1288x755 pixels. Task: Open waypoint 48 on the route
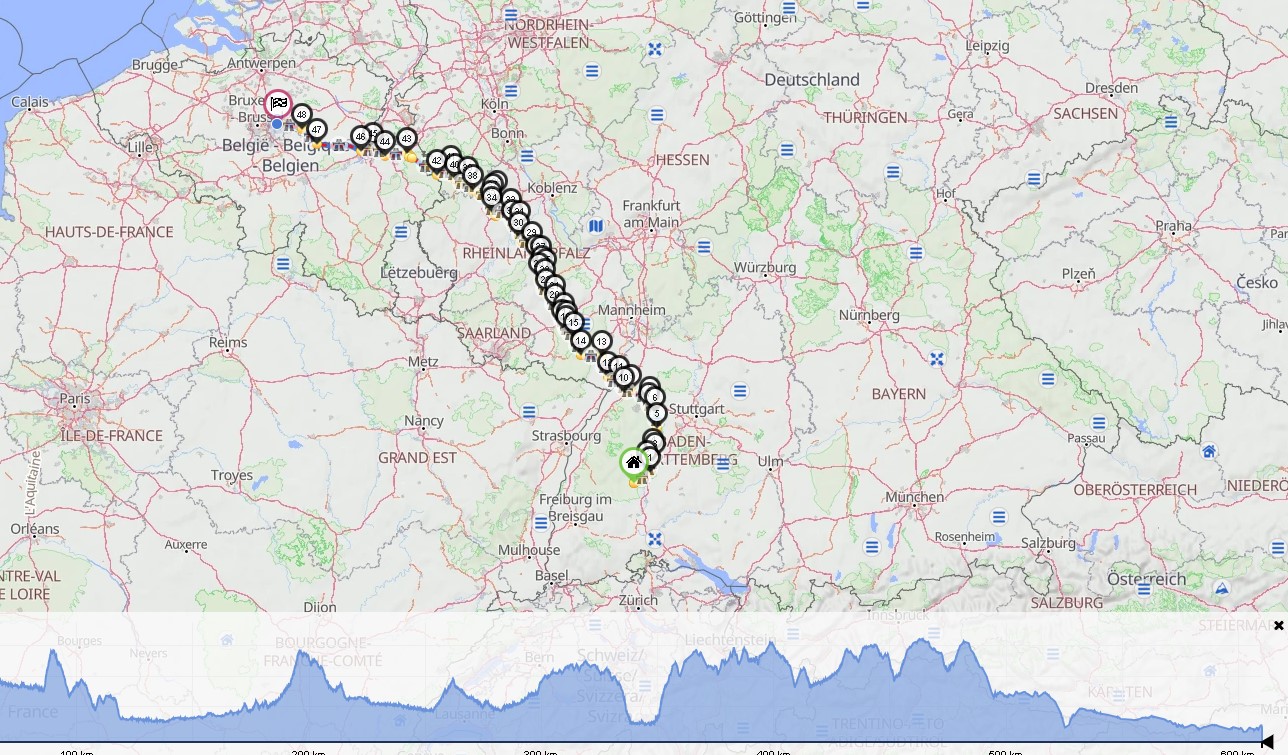301,115
